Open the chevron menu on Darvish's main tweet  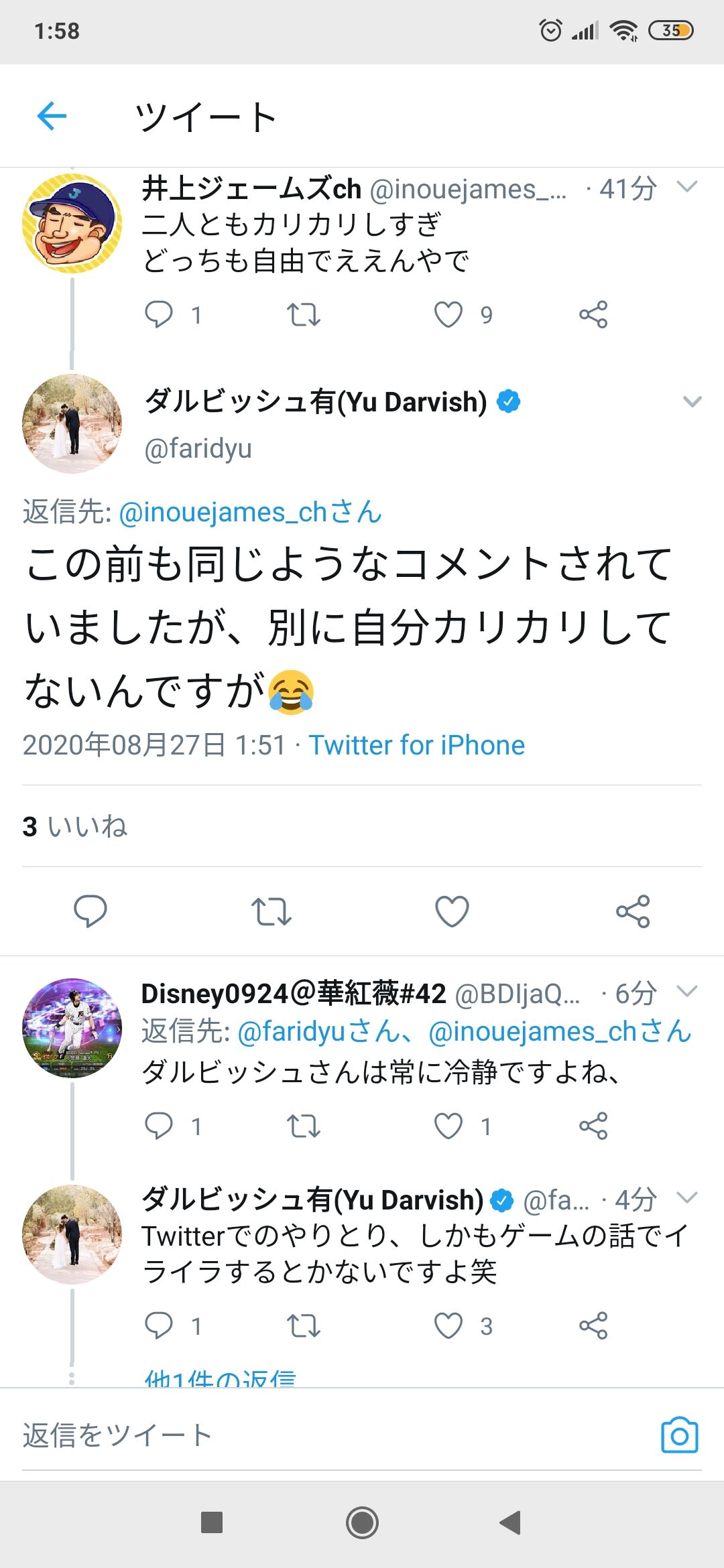click(691, 401)
